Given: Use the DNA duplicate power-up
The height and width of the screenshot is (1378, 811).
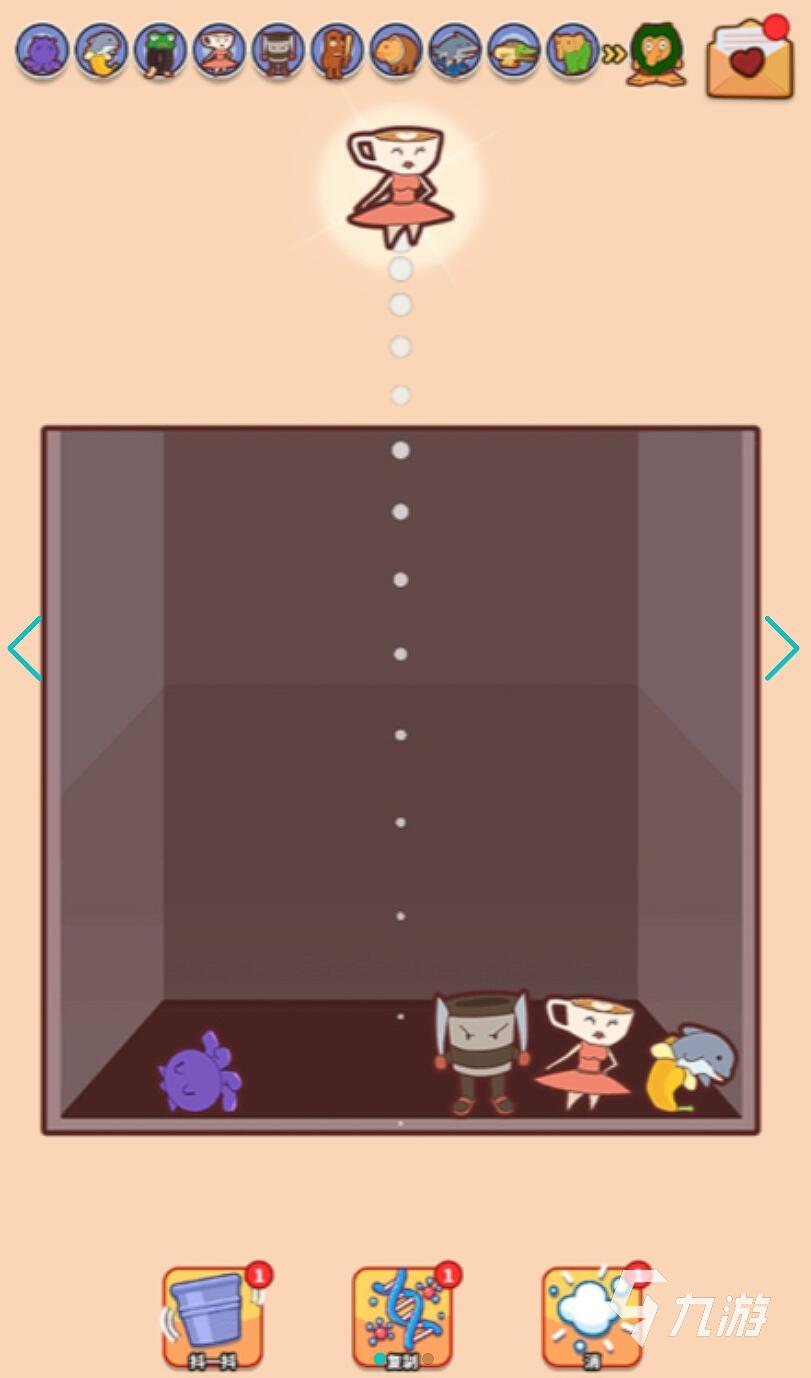Looking at the screenshot, I should (402, 1316).
